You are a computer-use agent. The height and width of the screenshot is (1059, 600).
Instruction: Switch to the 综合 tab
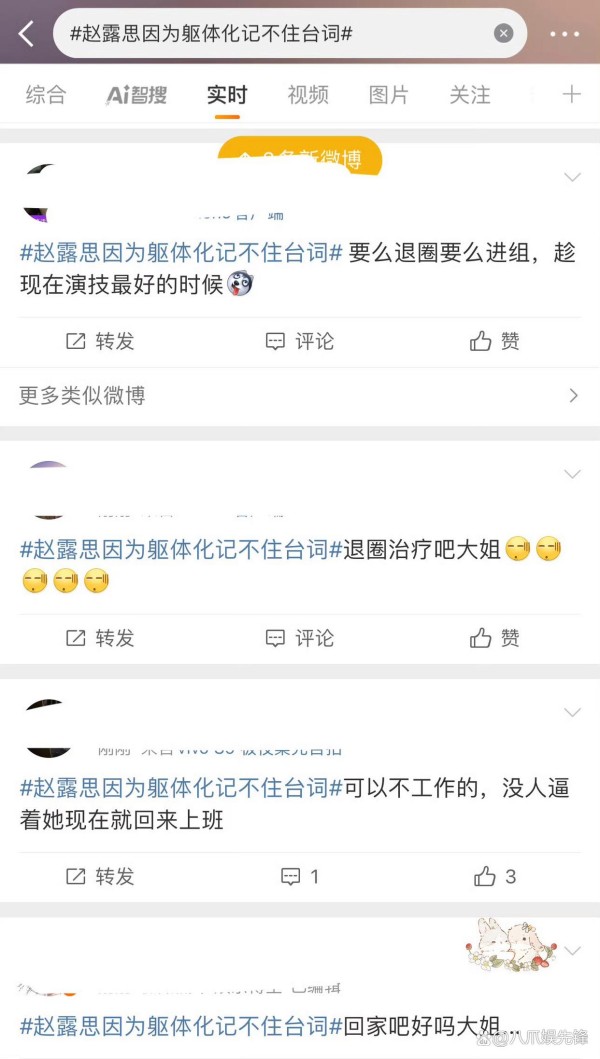[x=46, y=95]
